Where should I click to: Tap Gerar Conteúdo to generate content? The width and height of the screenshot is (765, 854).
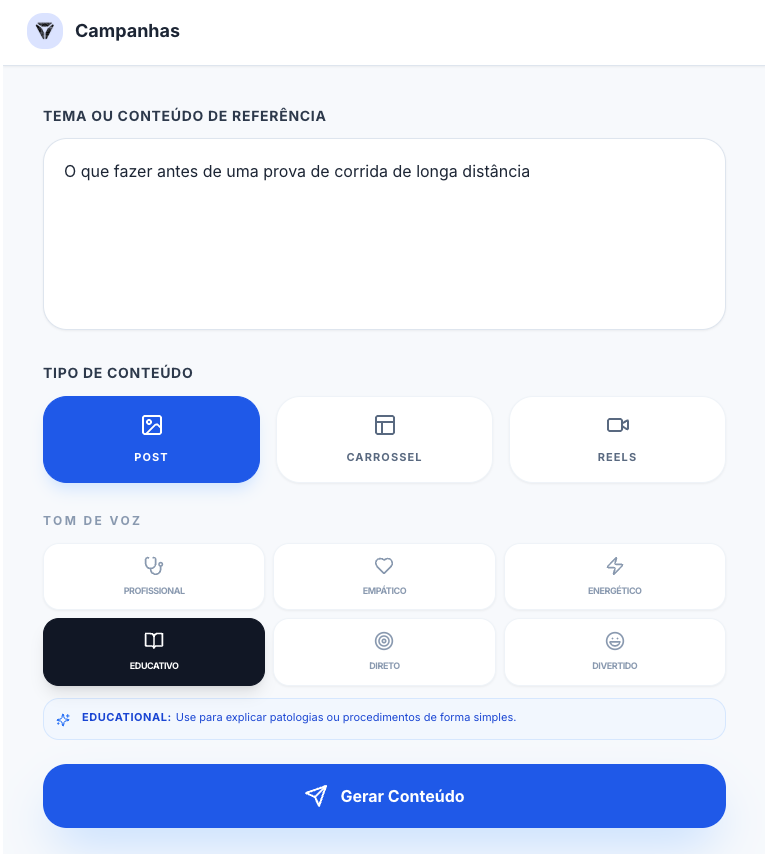point(384,796)
